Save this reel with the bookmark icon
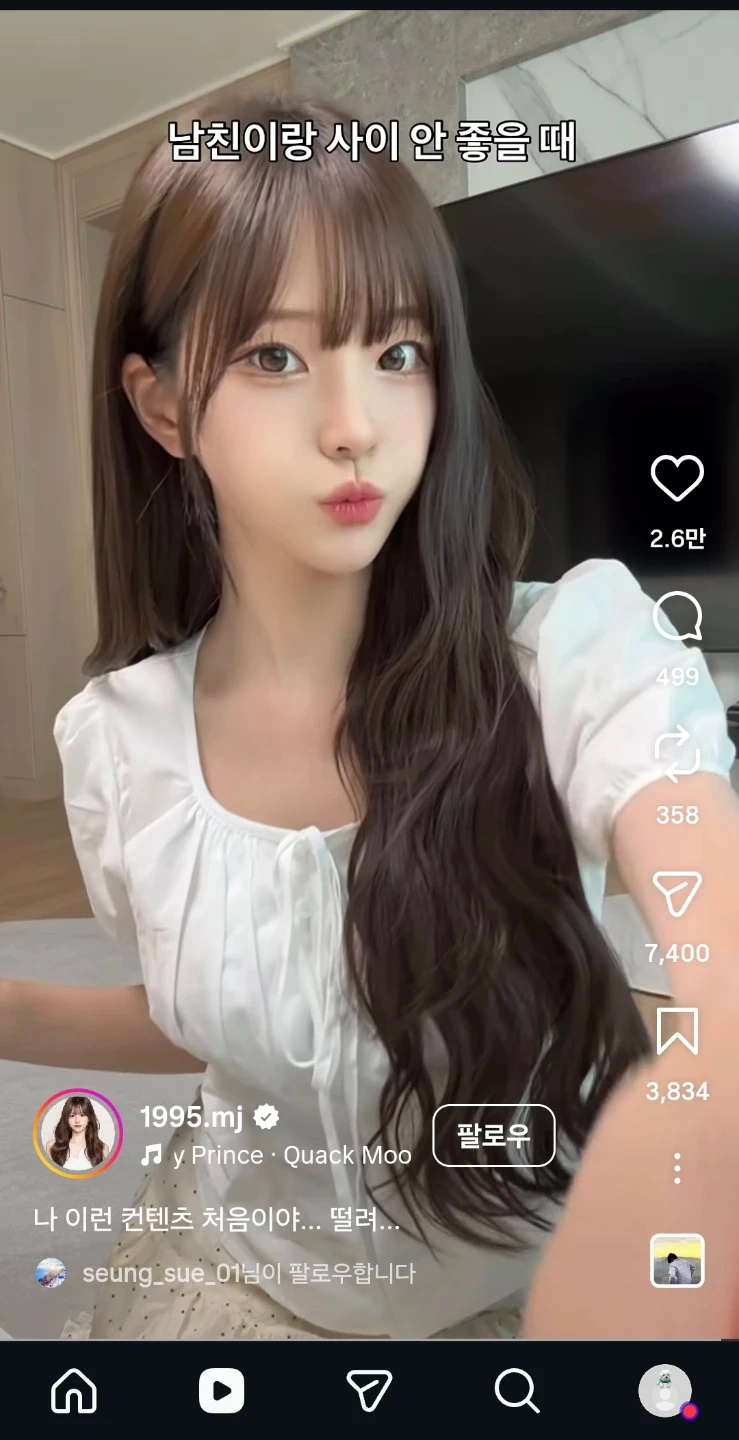 point(677,1031)
